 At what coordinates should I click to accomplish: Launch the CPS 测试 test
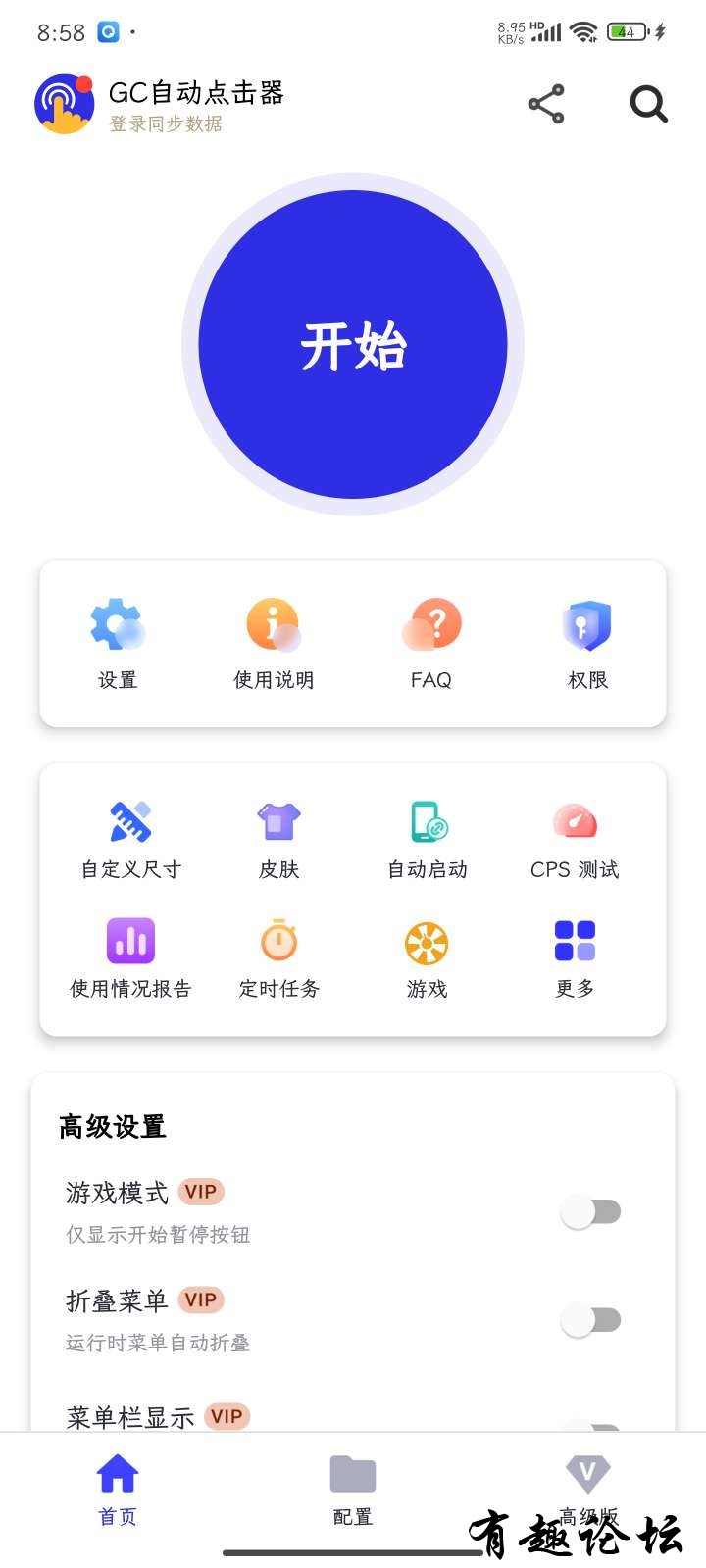575,839
